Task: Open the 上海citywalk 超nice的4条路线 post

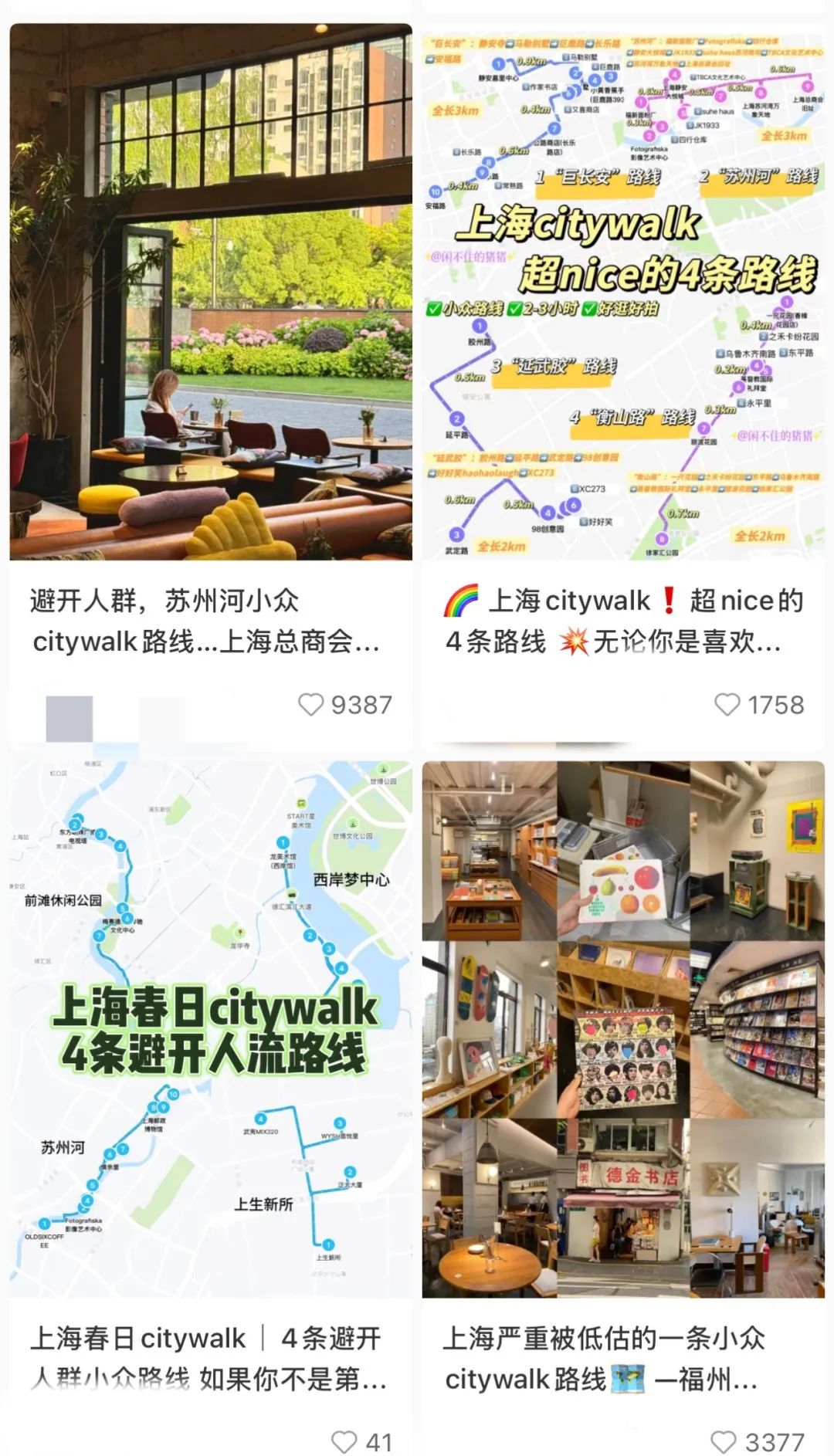Action: coord(622,293)
